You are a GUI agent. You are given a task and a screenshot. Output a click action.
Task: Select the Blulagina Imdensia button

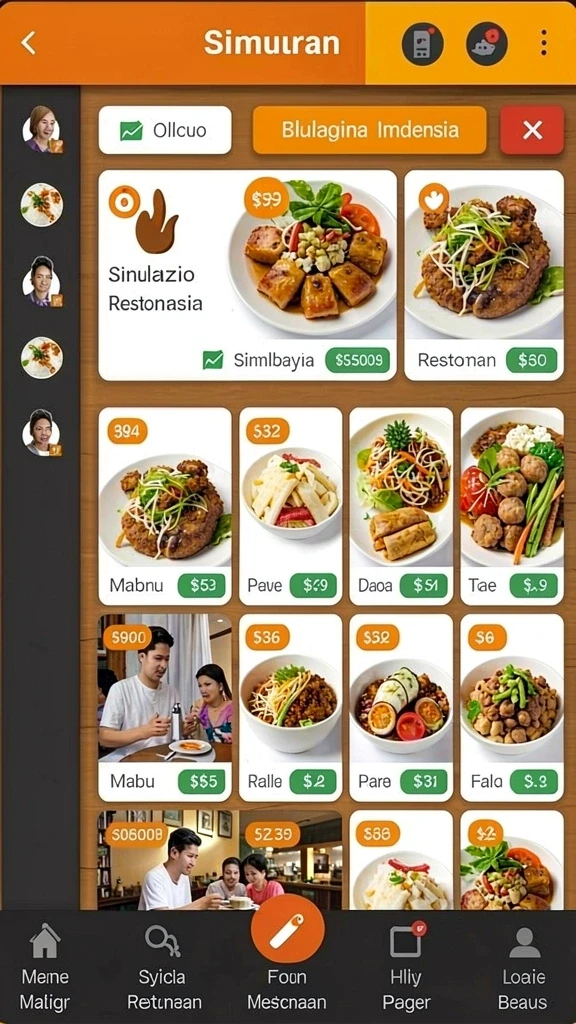[370, 130]
